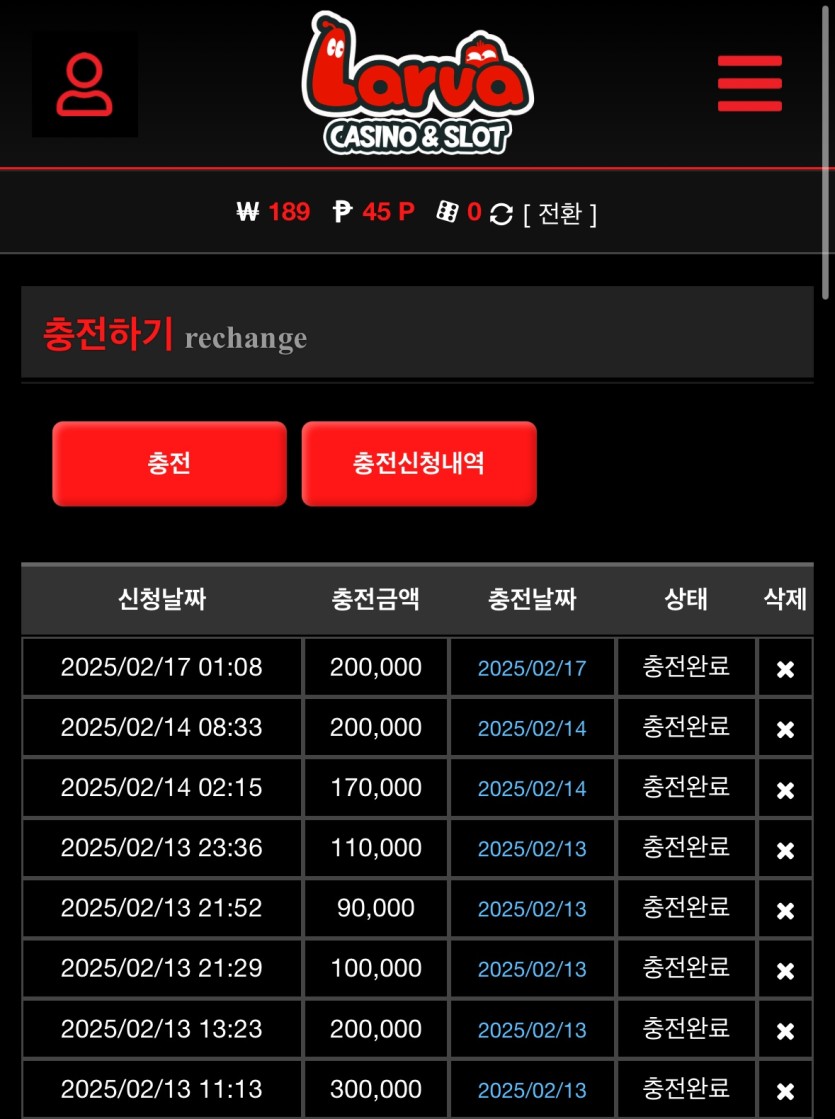The width and height of the screenshot is (835, 1119).
Task: Delete the 2025/02/13 13:23 record
Action: click(x=785, y=1030)
